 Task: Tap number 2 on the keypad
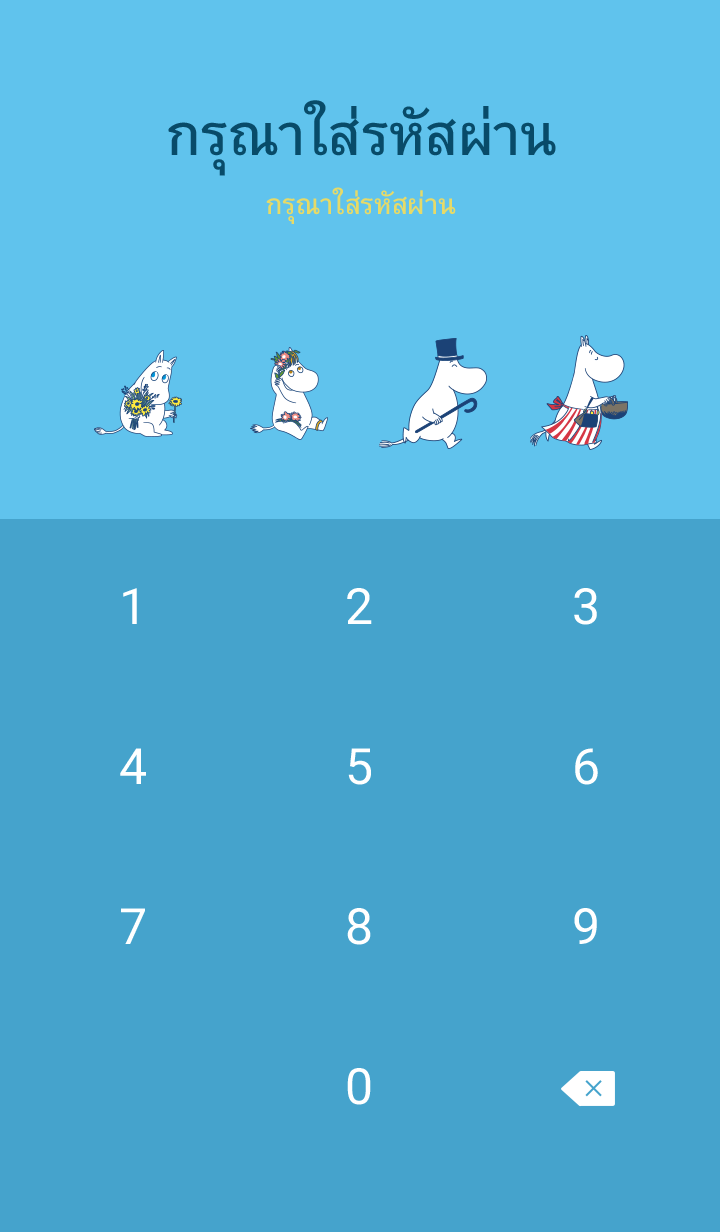tap(359, 607)
